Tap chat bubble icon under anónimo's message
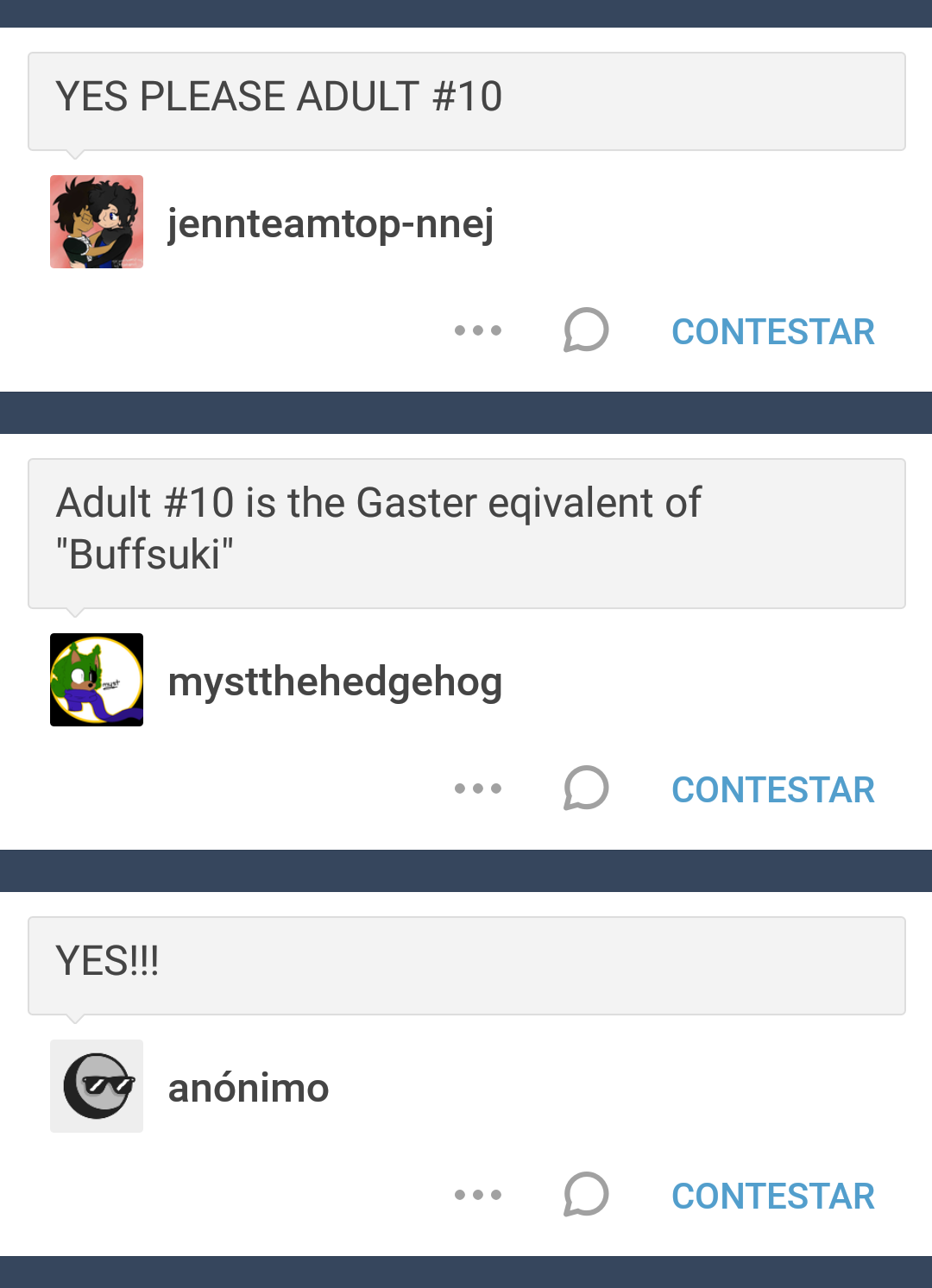This screenshot has width=932, height=1288. [x=586, y=1195]
